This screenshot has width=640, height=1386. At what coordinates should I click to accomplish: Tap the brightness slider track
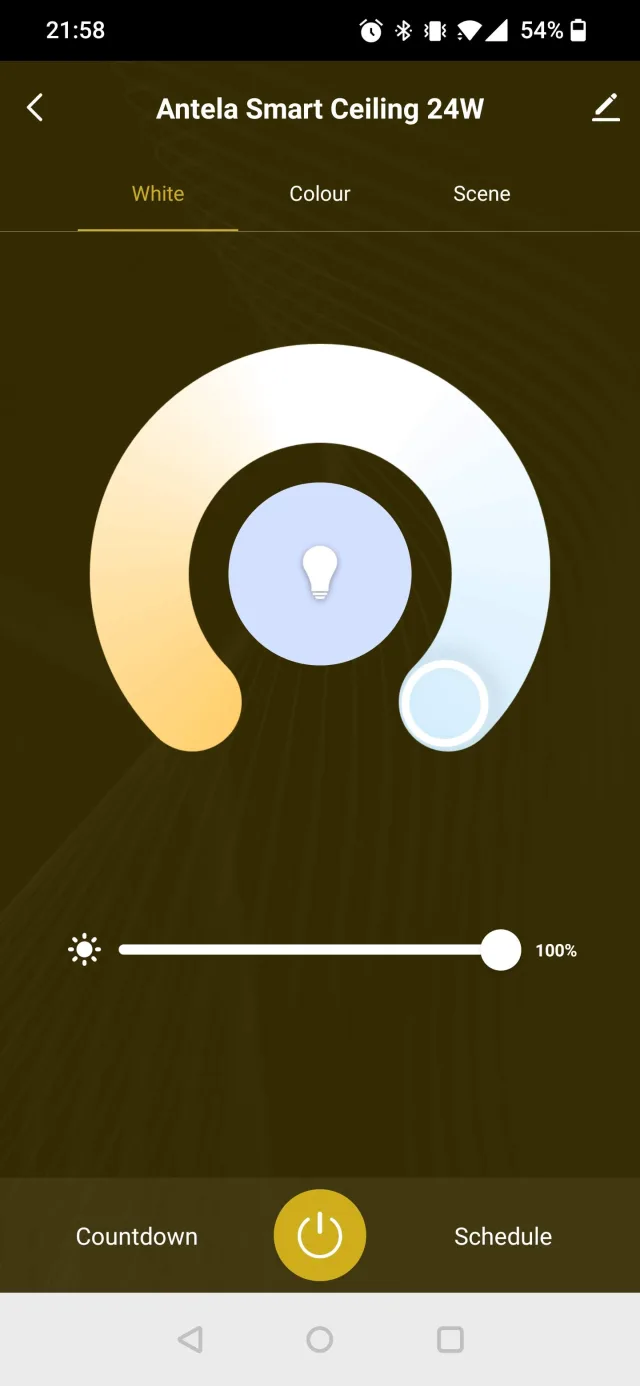click(300, 950)
